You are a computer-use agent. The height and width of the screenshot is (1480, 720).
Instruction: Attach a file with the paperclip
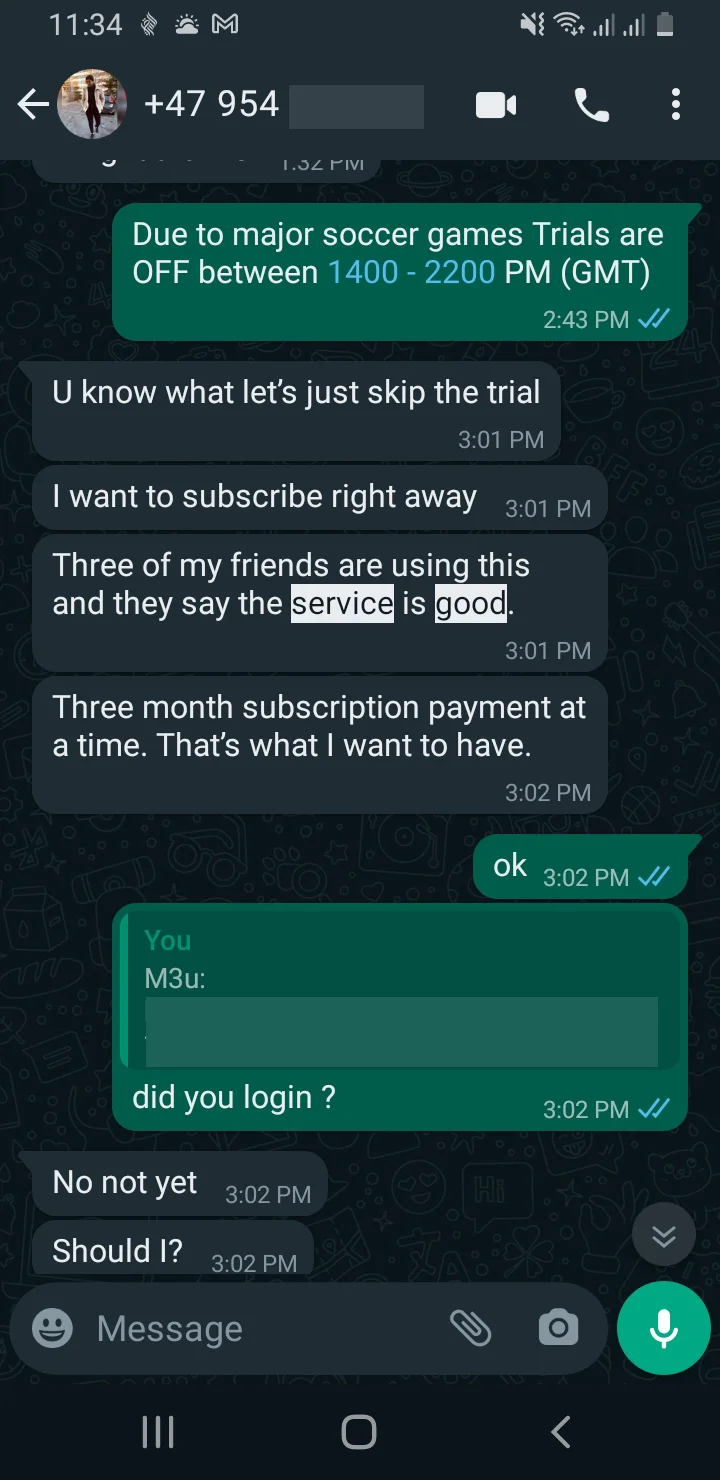(470, 1328)
